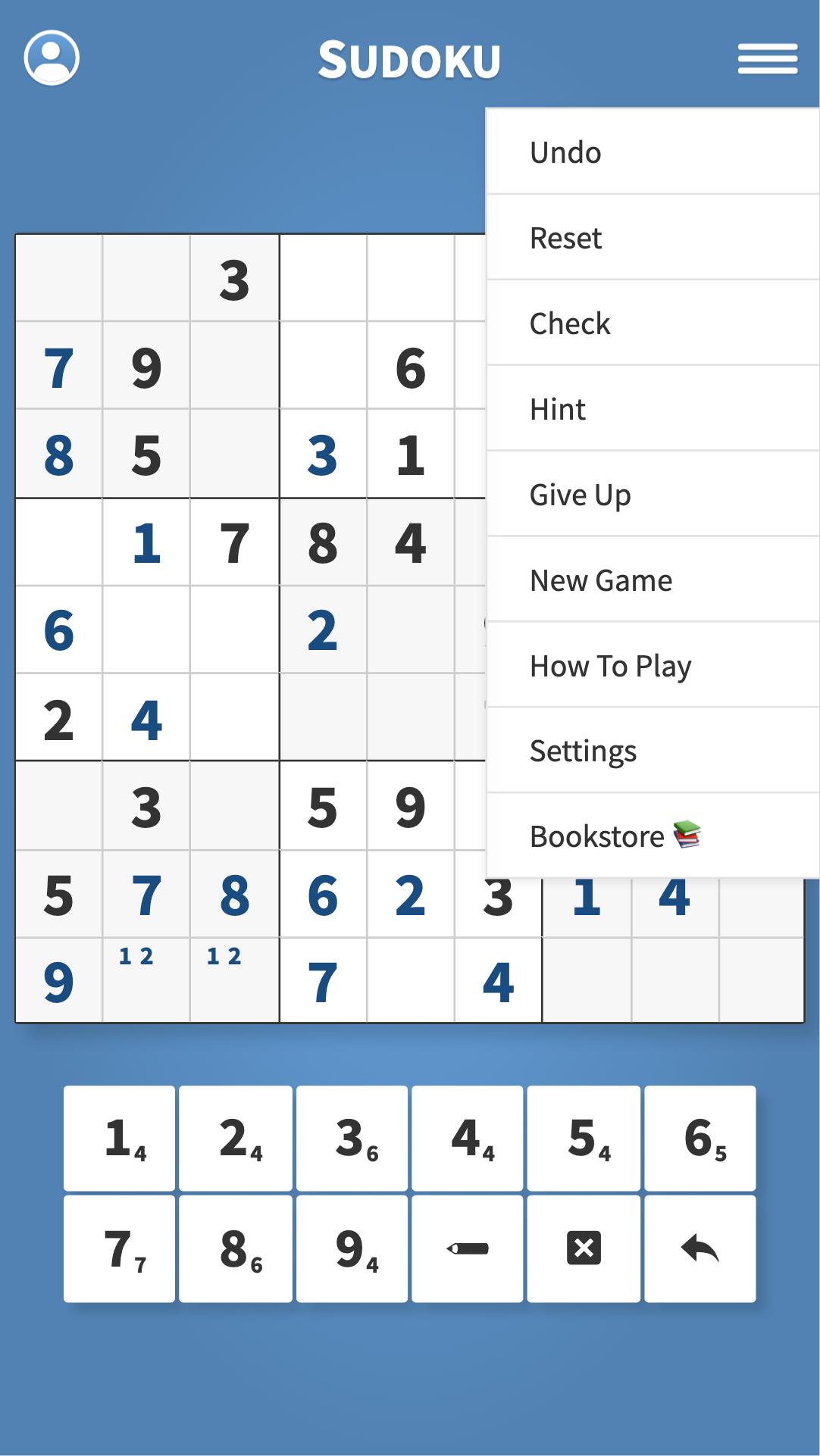The height and width of the screenshot is (1456, 820).
Task: Enter number 3 from the keypad
Action: tap(352, 1139)
